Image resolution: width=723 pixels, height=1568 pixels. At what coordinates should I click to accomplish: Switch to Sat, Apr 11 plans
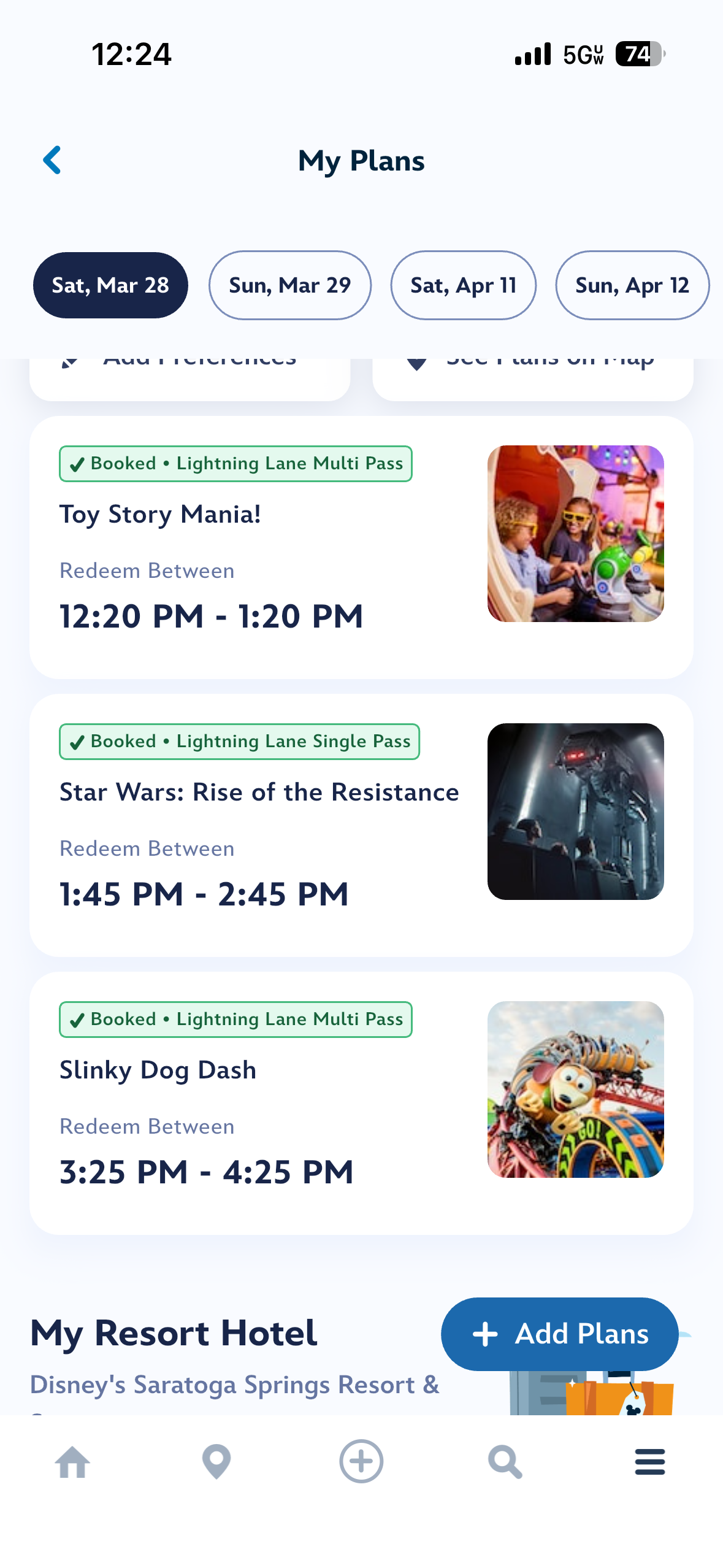coord(463,285)
